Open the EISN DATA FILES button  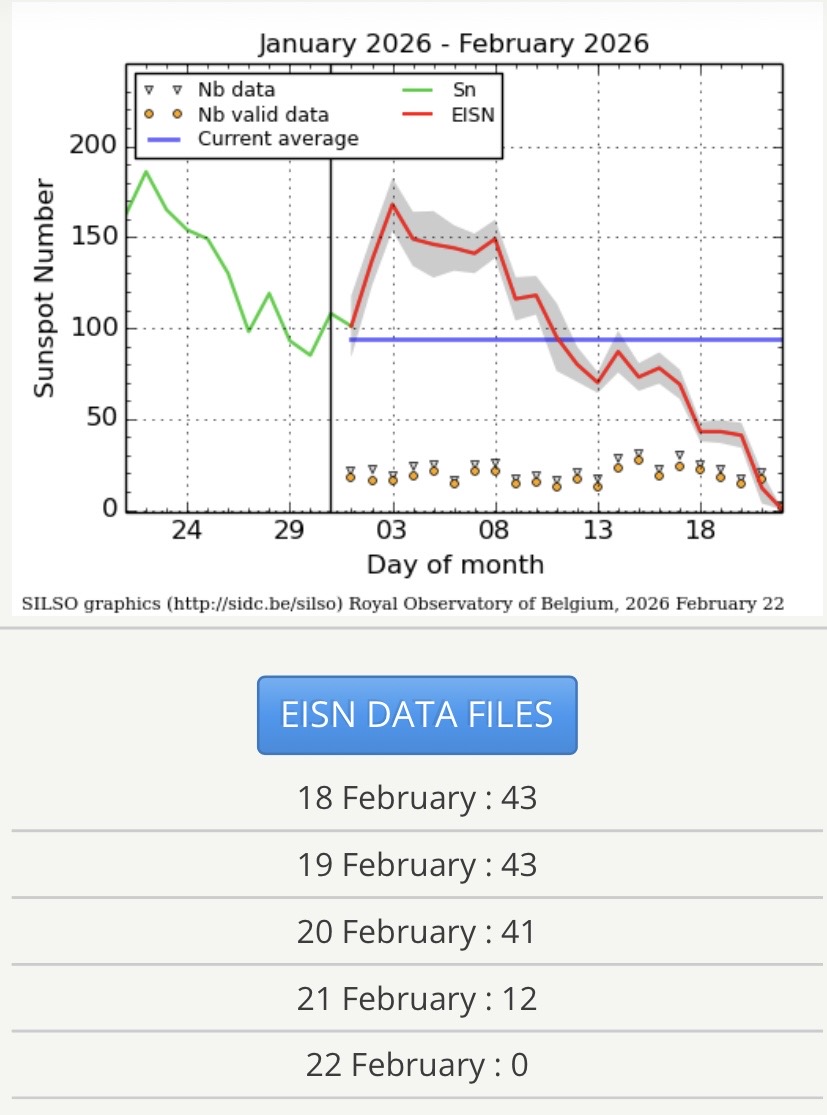coord(417,715)
